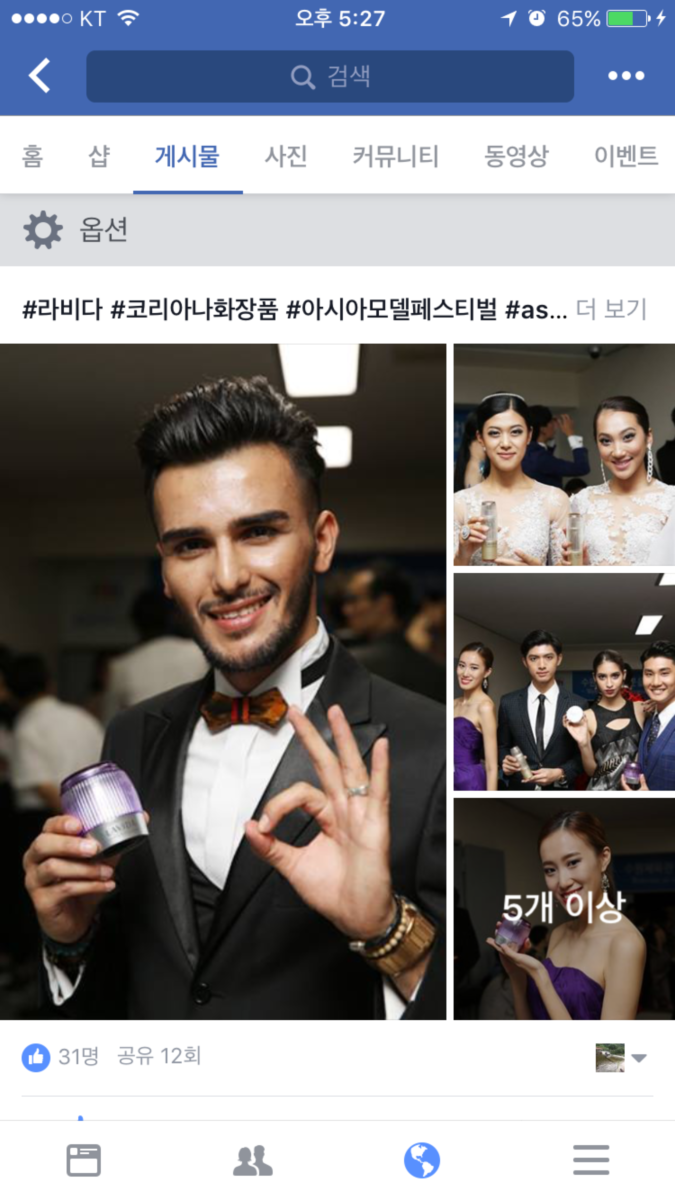
Task: Switch to the 홈 tab
Action: click(33, 156)
